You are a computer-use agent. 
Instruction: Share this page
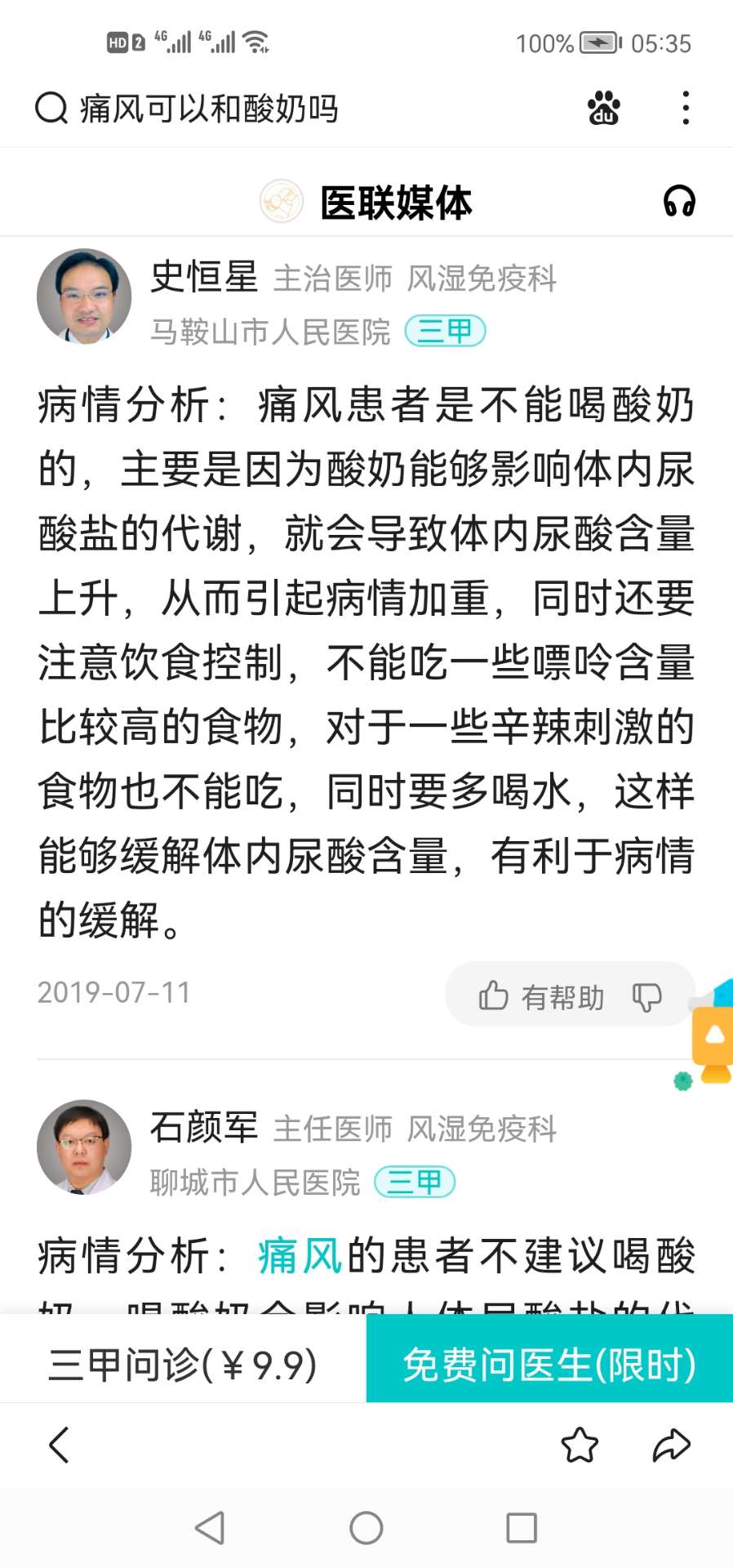pos(672,1445)
